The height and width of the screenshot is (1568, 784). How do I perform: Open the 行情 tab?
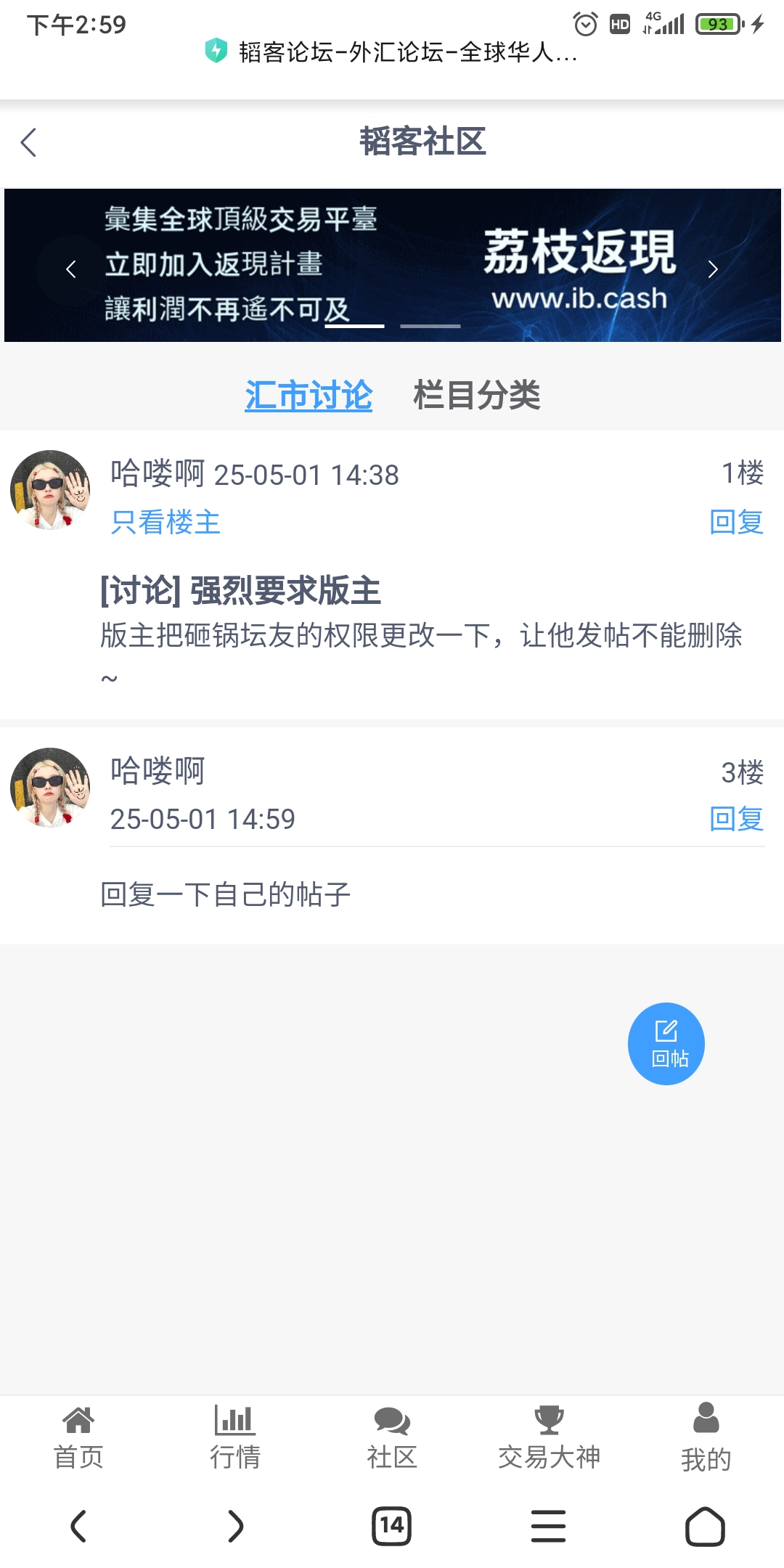tap(235, 1437)
